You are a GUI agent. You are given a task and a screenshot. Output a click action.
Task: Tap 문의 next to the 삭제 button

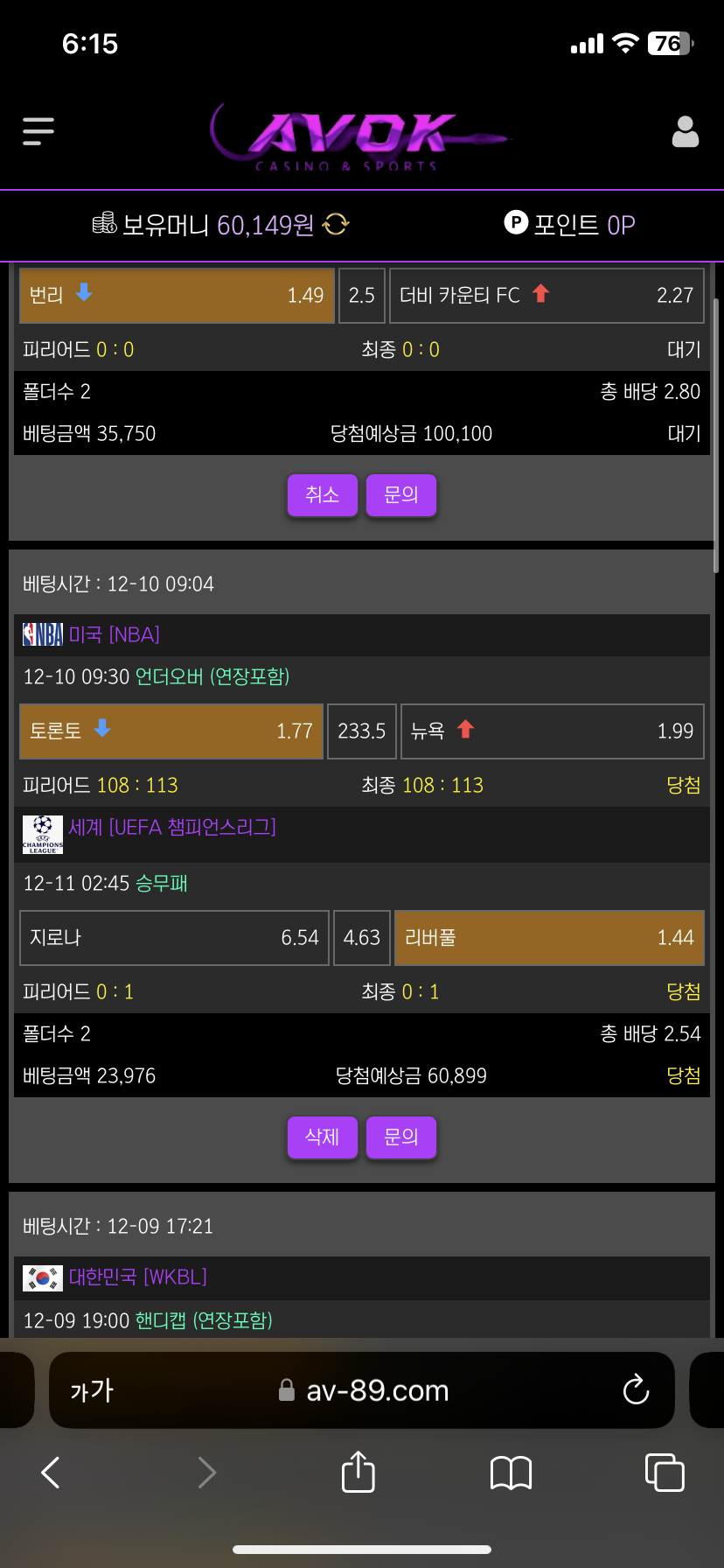(x=401, y=1137)
